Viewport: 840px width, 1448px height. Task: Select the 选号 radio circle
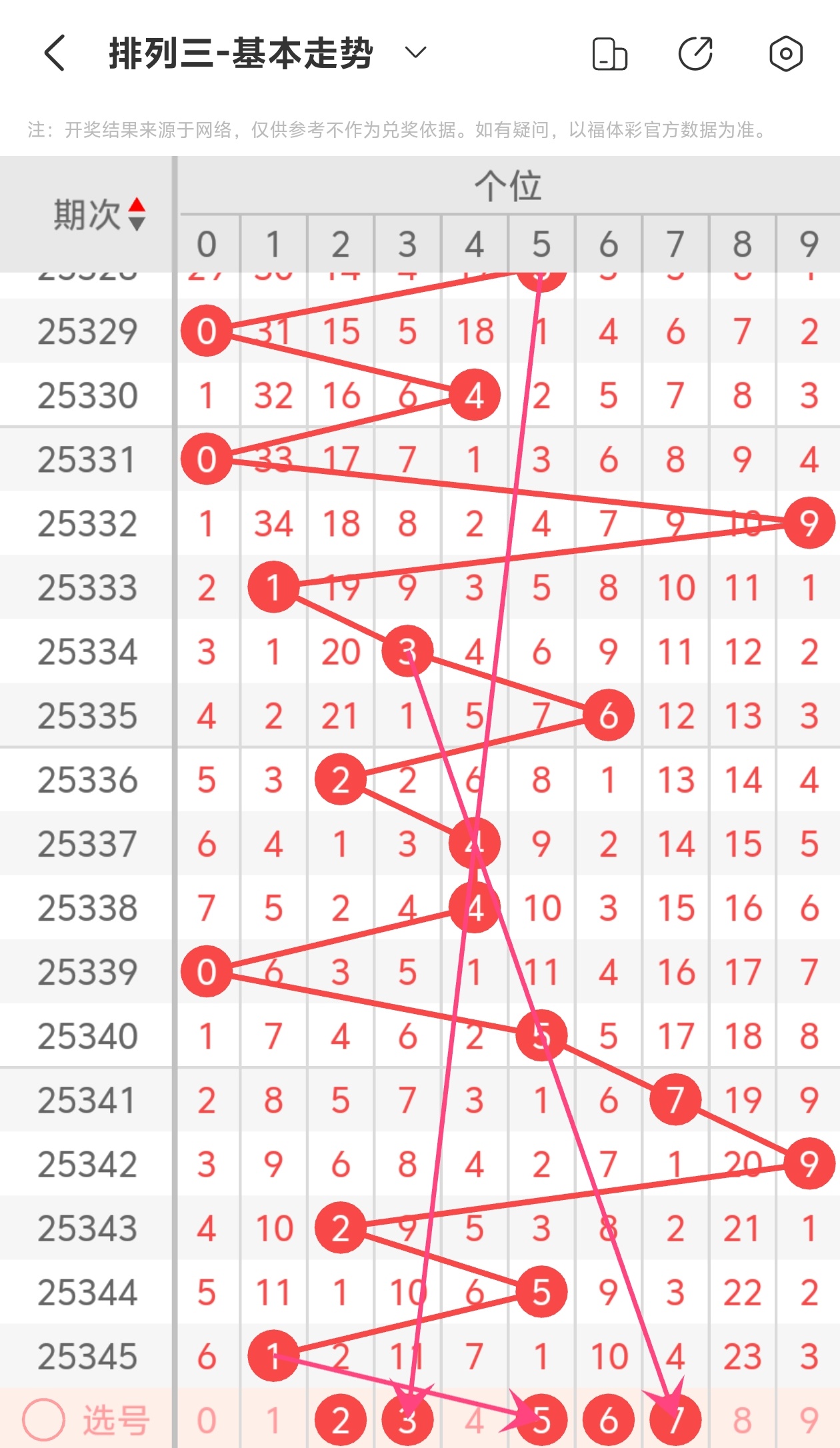coord(43,1420)
